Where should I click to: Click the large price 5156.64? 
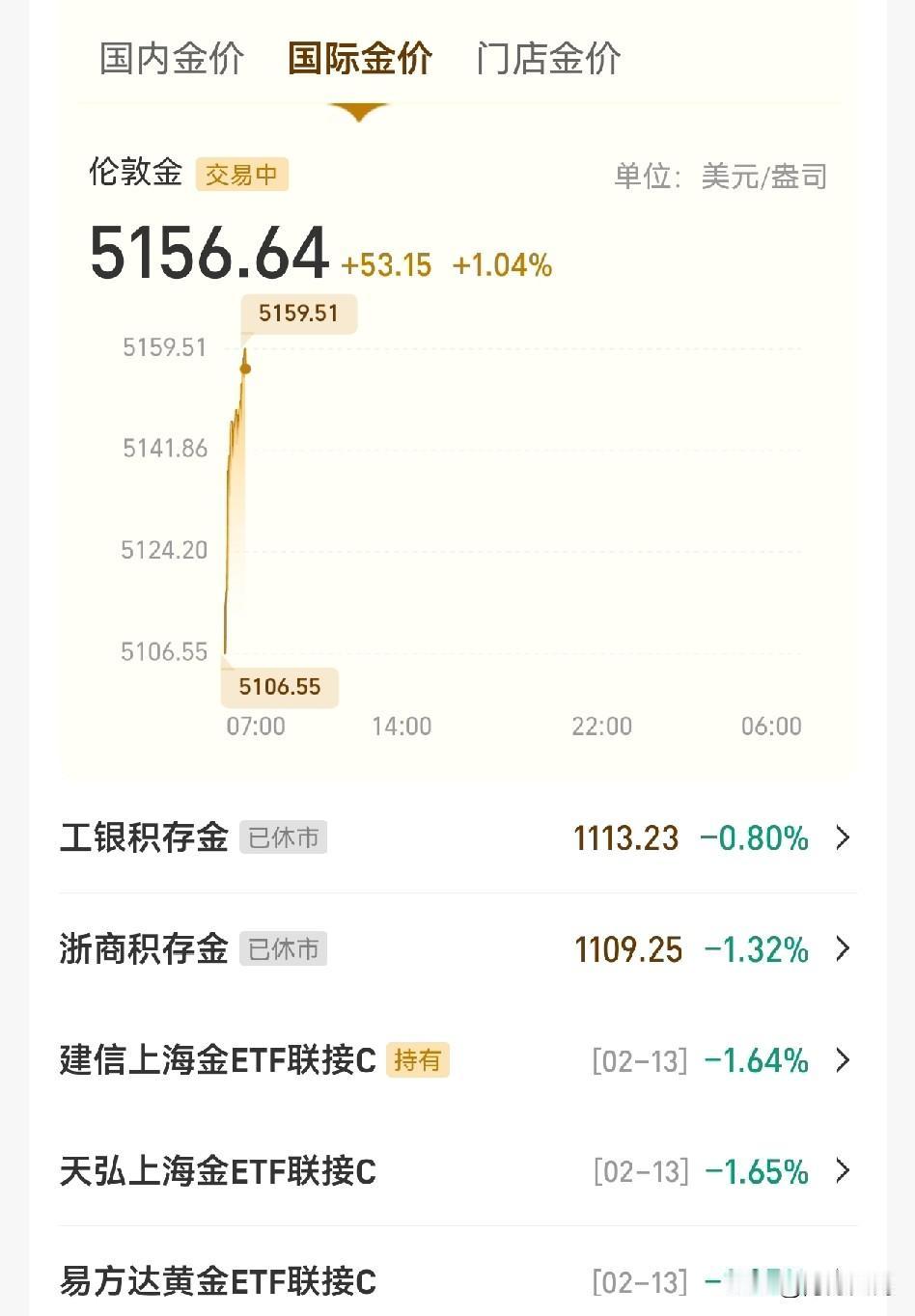(x=208, y=253)
